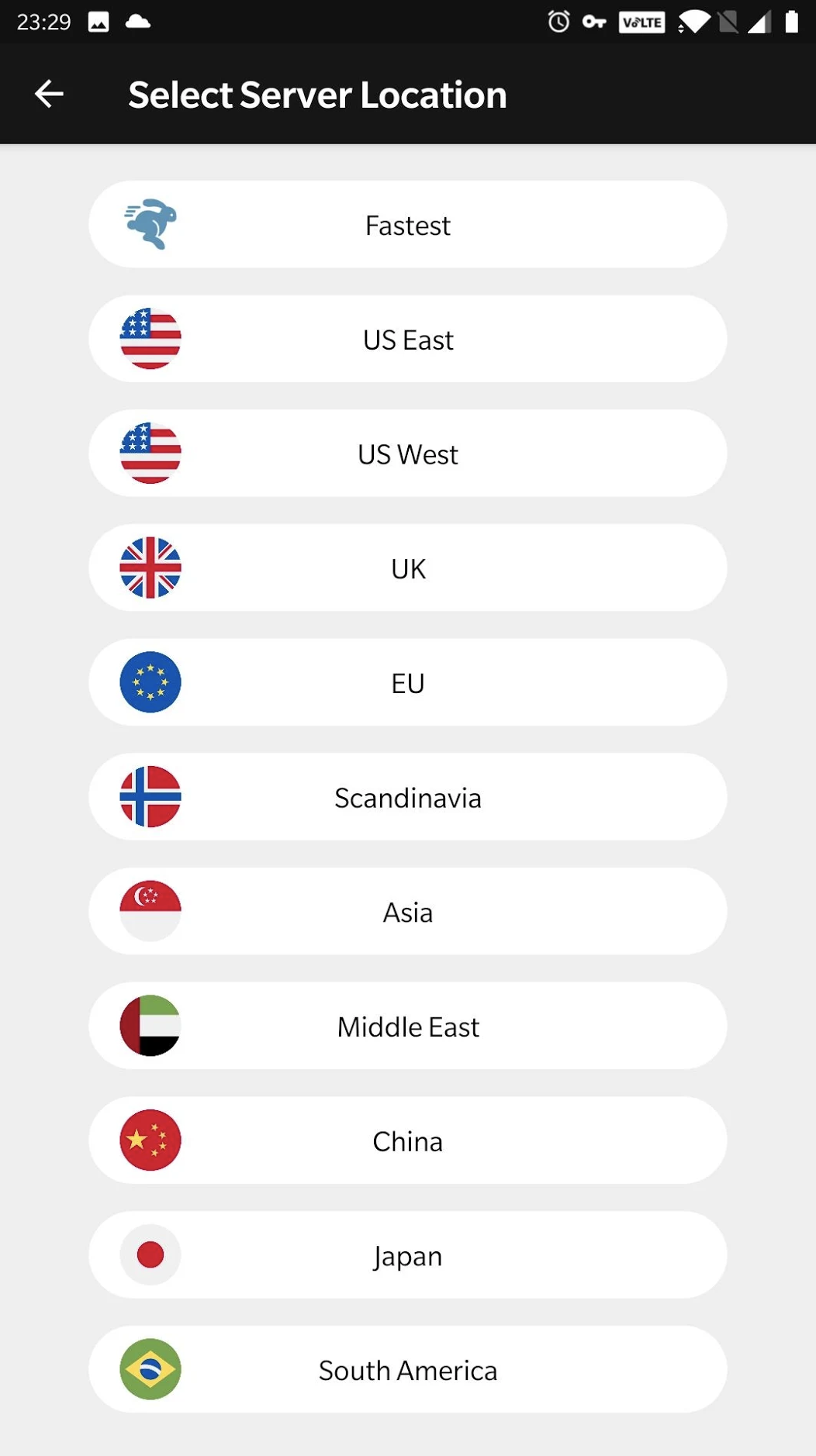Image resolution: width=816 pixels, height=1456 pixels.
Task: Click the South America Brazil flag icon
Action: pos(150,1370)
